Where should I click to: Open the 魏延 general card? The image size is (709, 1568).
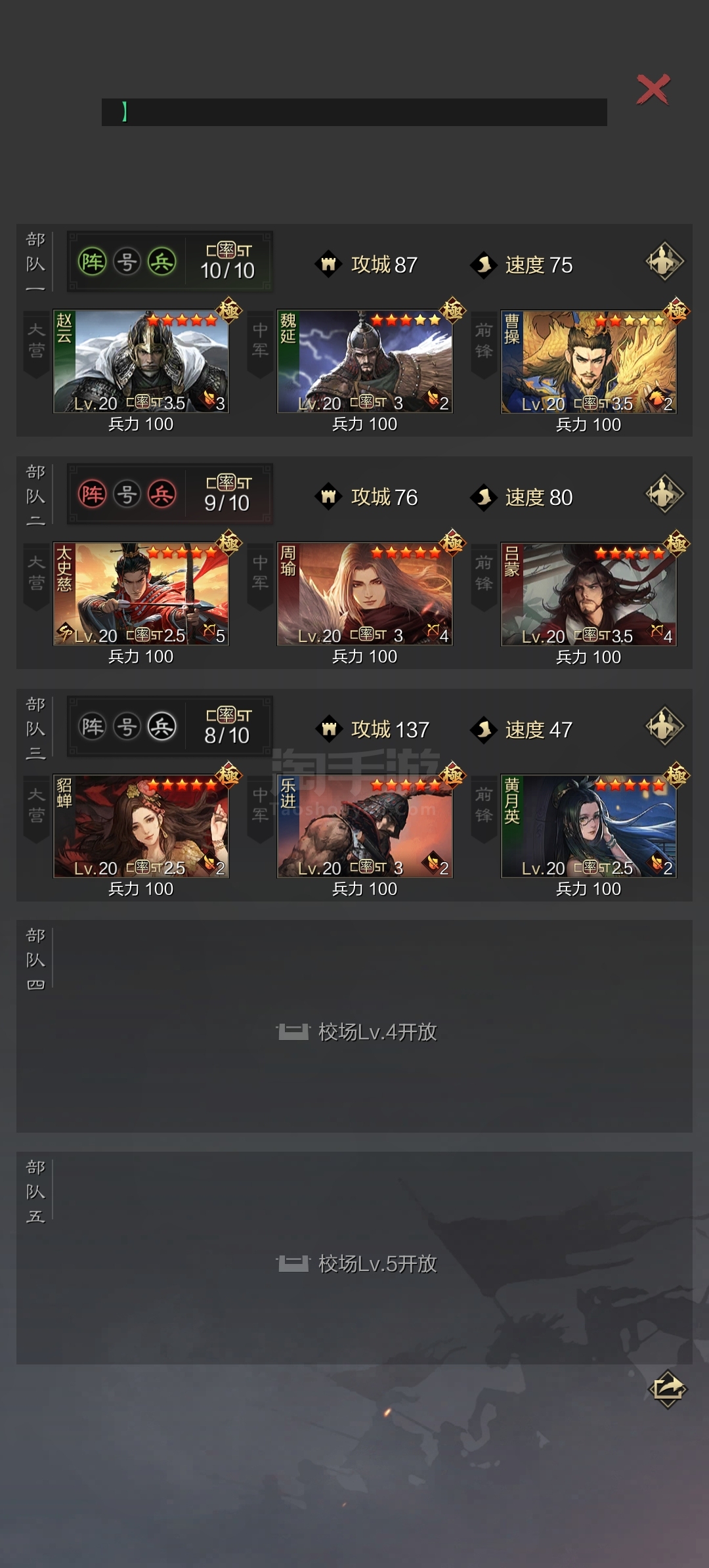coord(365,362)
